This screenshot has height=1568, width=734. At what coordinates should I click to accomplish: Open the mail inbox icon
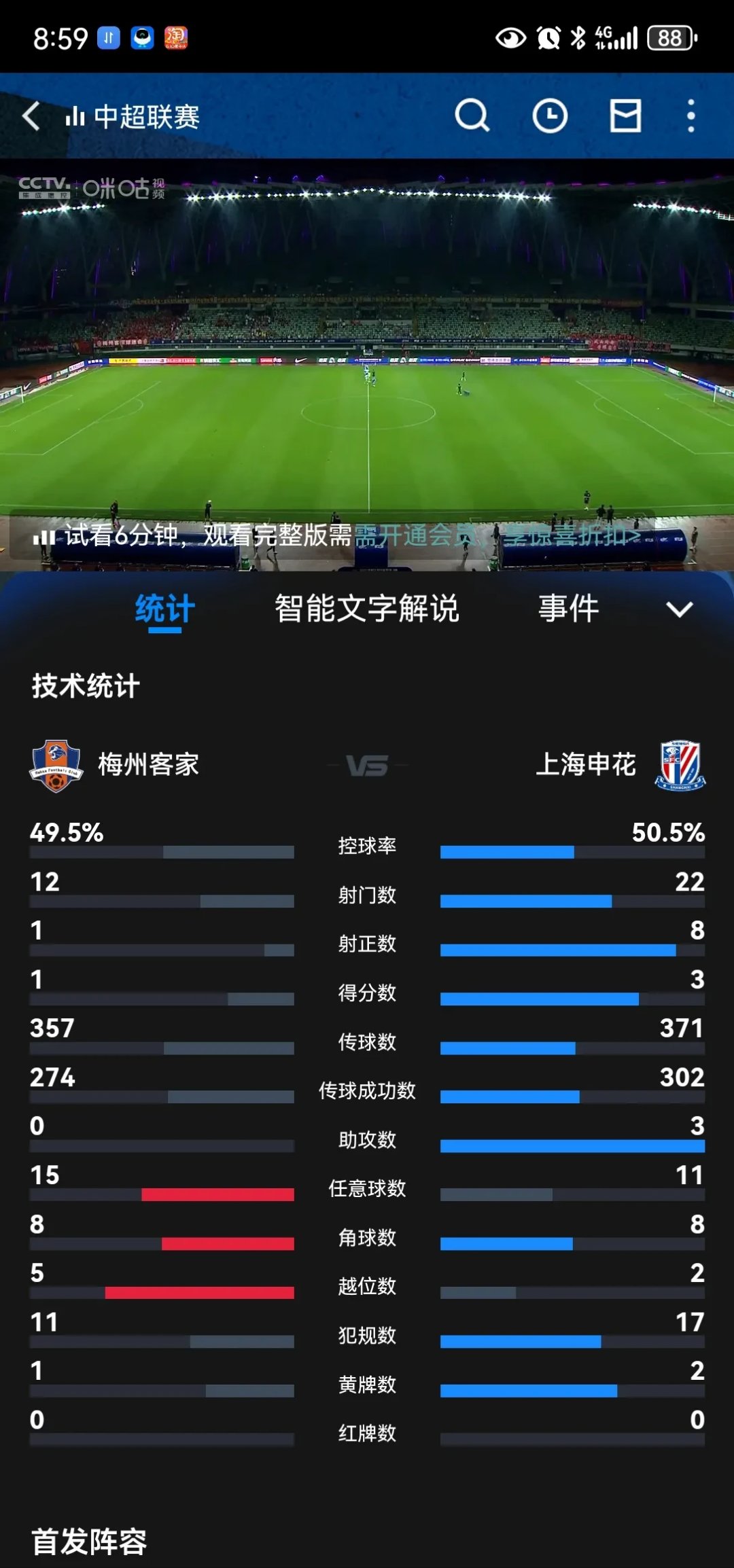[x=625, y=116]
